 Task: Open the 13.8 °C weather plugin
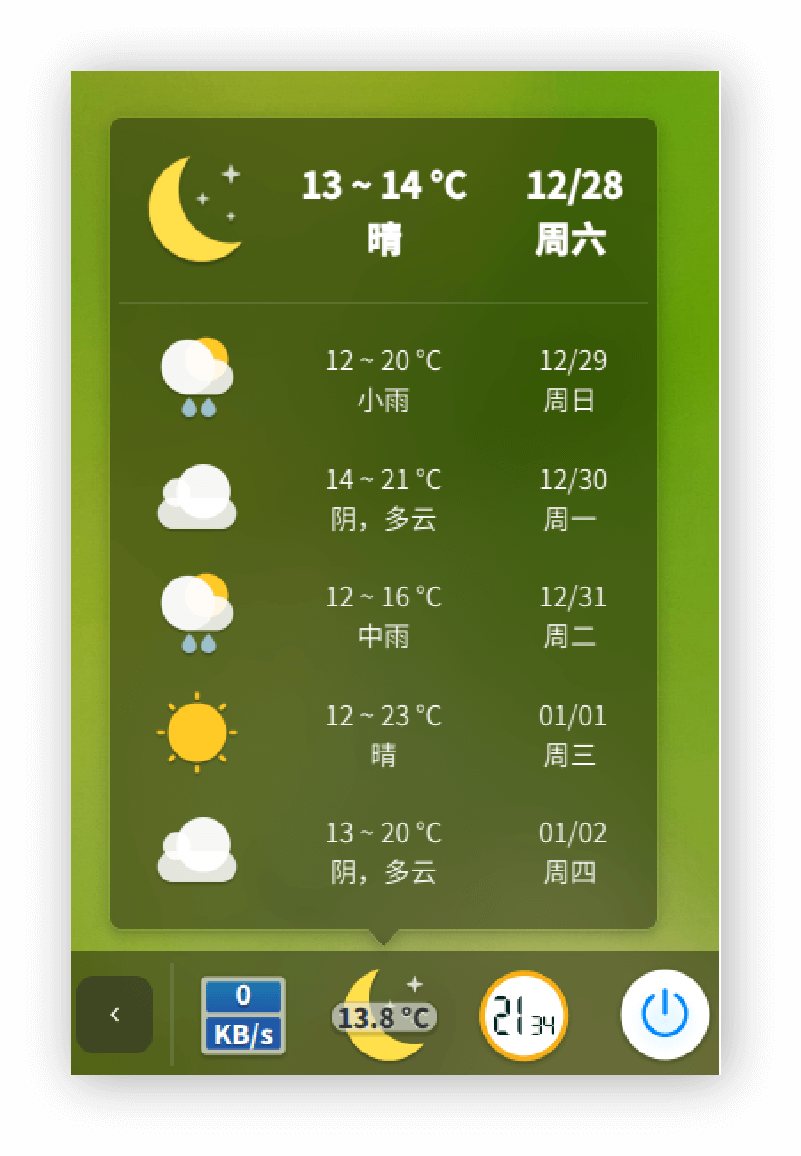click(x=385, y=1015)
